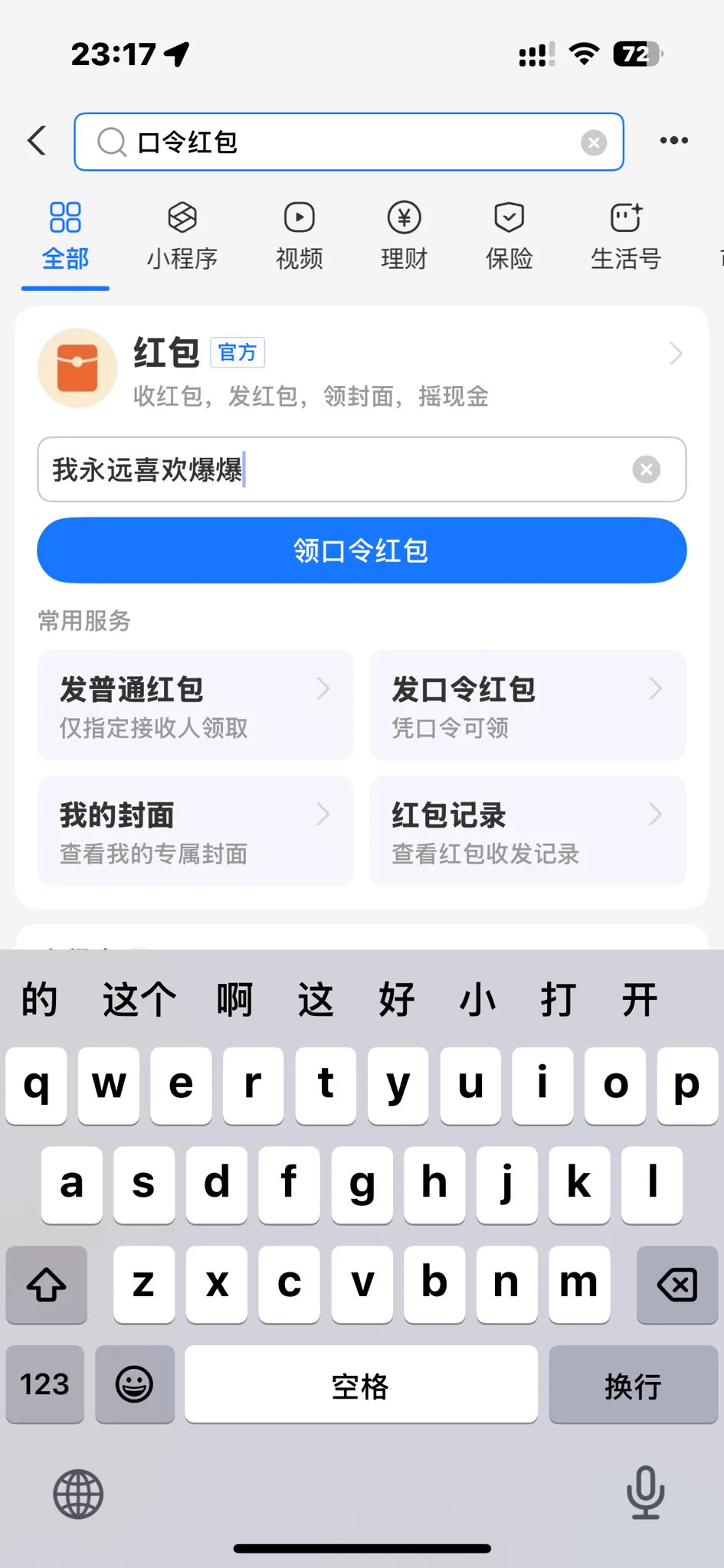Open 红包记录 card
724x1568 pixels.
pyautogui.click(x=527, y=831)
